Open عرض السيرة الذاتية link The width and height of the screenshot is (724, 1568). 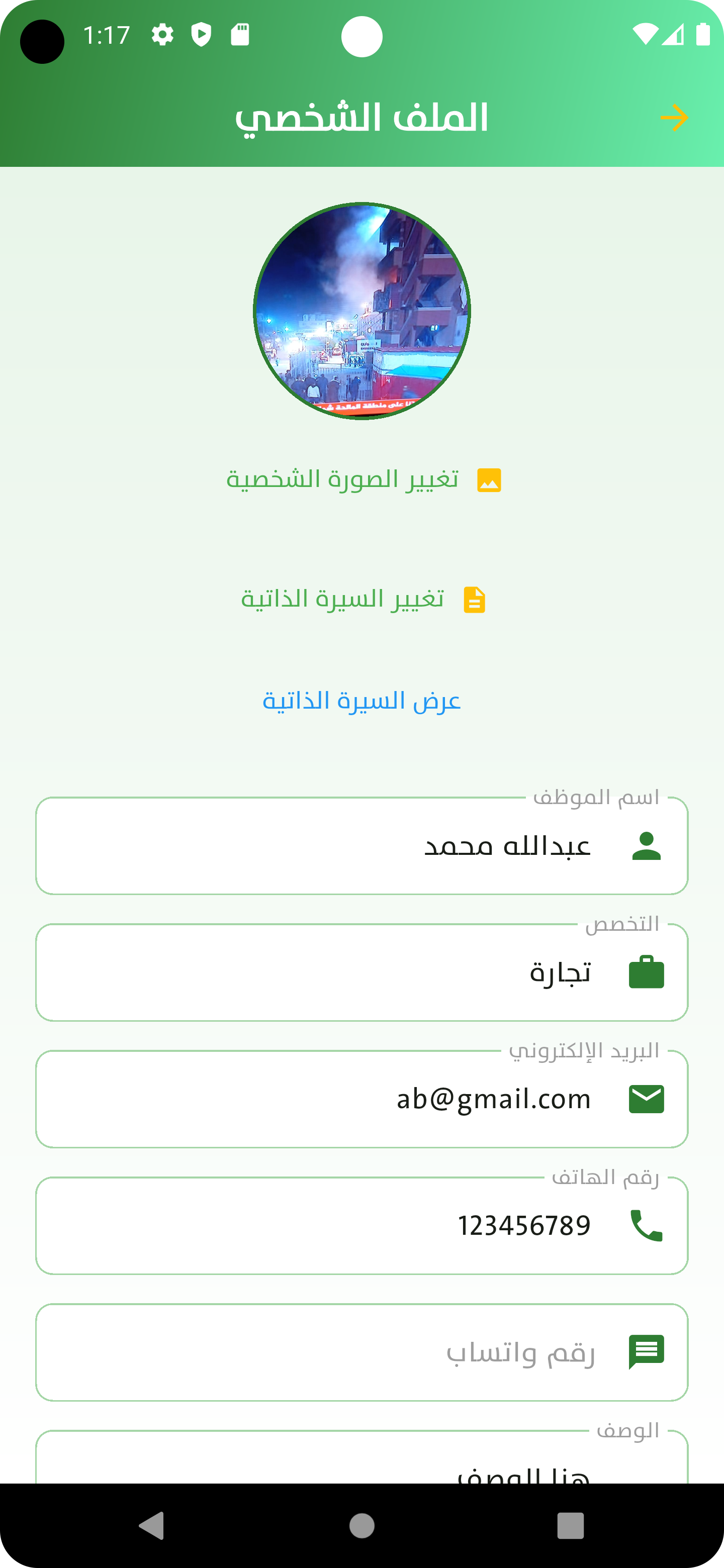[361, 701]
